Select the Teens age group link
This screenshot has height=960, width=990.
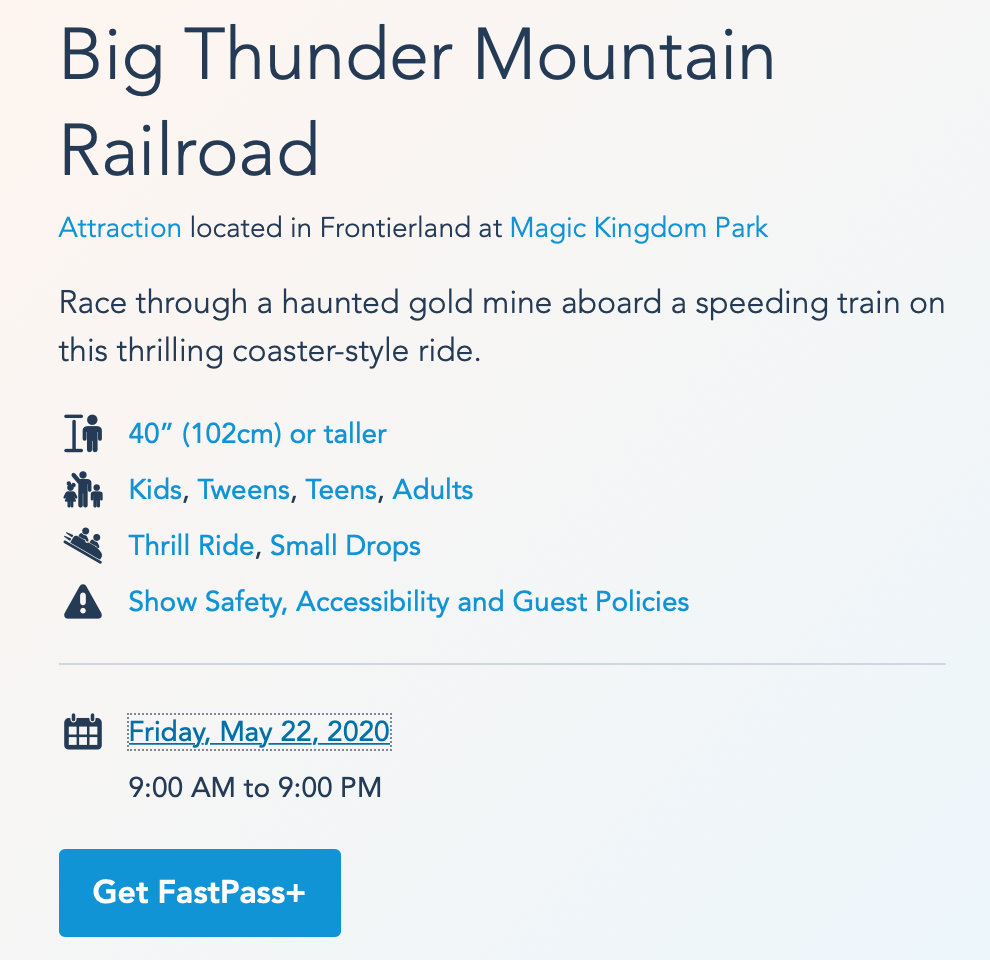pyautogui.click(x=341, y=490)
